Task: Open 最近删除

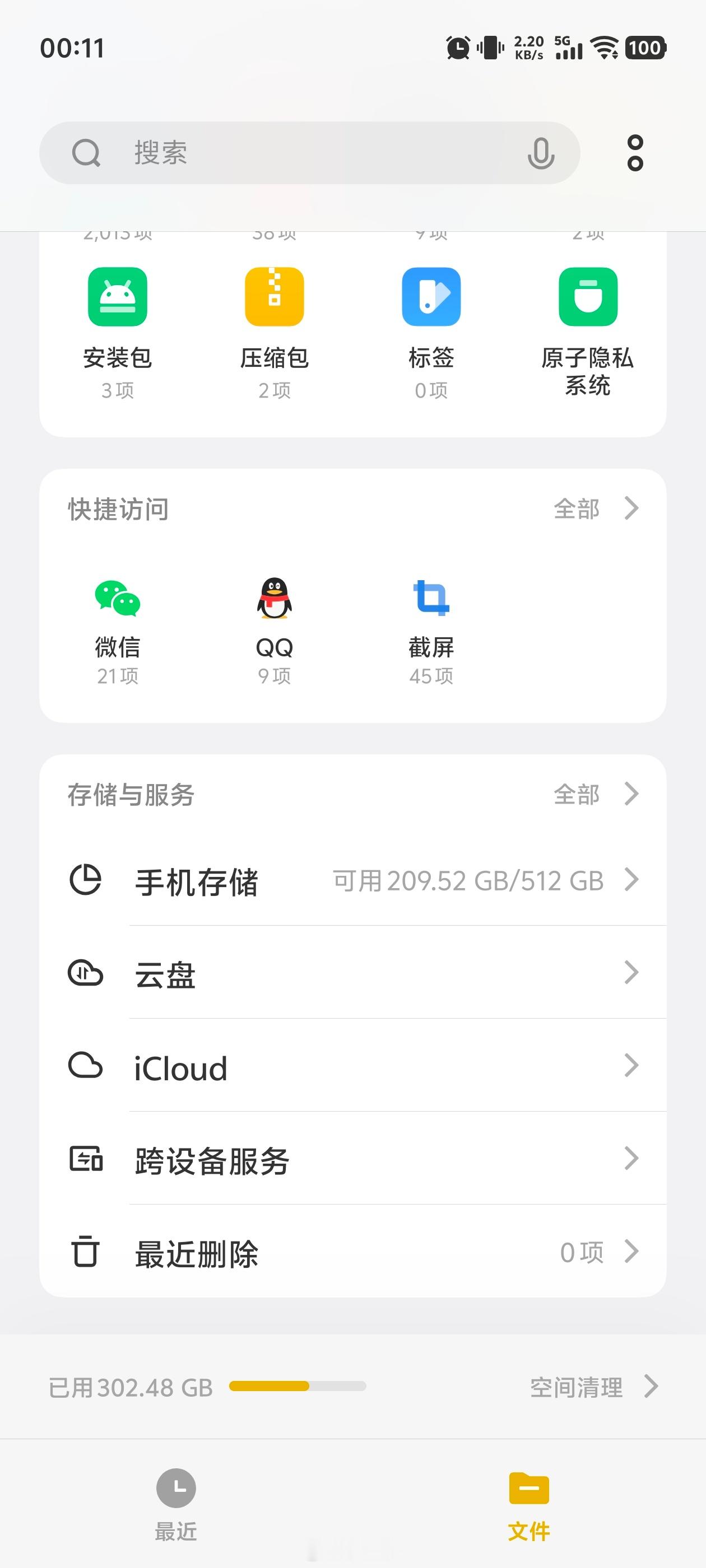Action: [352, 1252]
